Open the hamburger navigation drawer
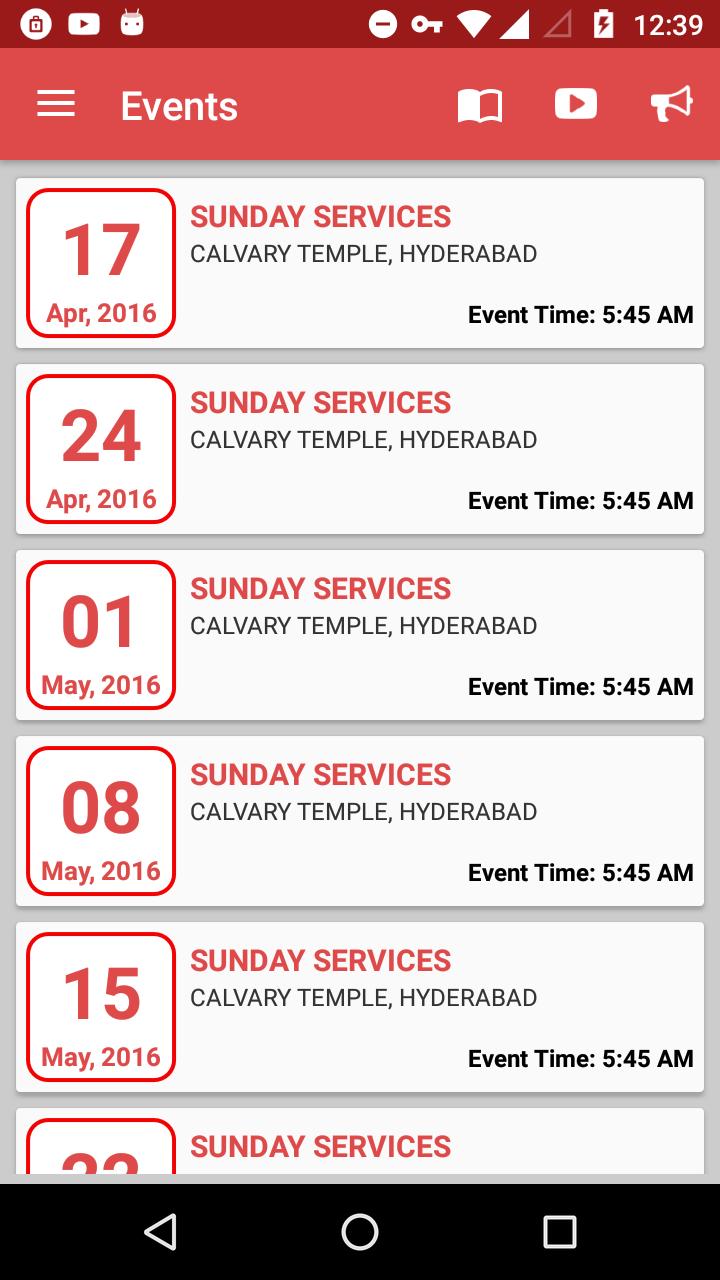 56,104
